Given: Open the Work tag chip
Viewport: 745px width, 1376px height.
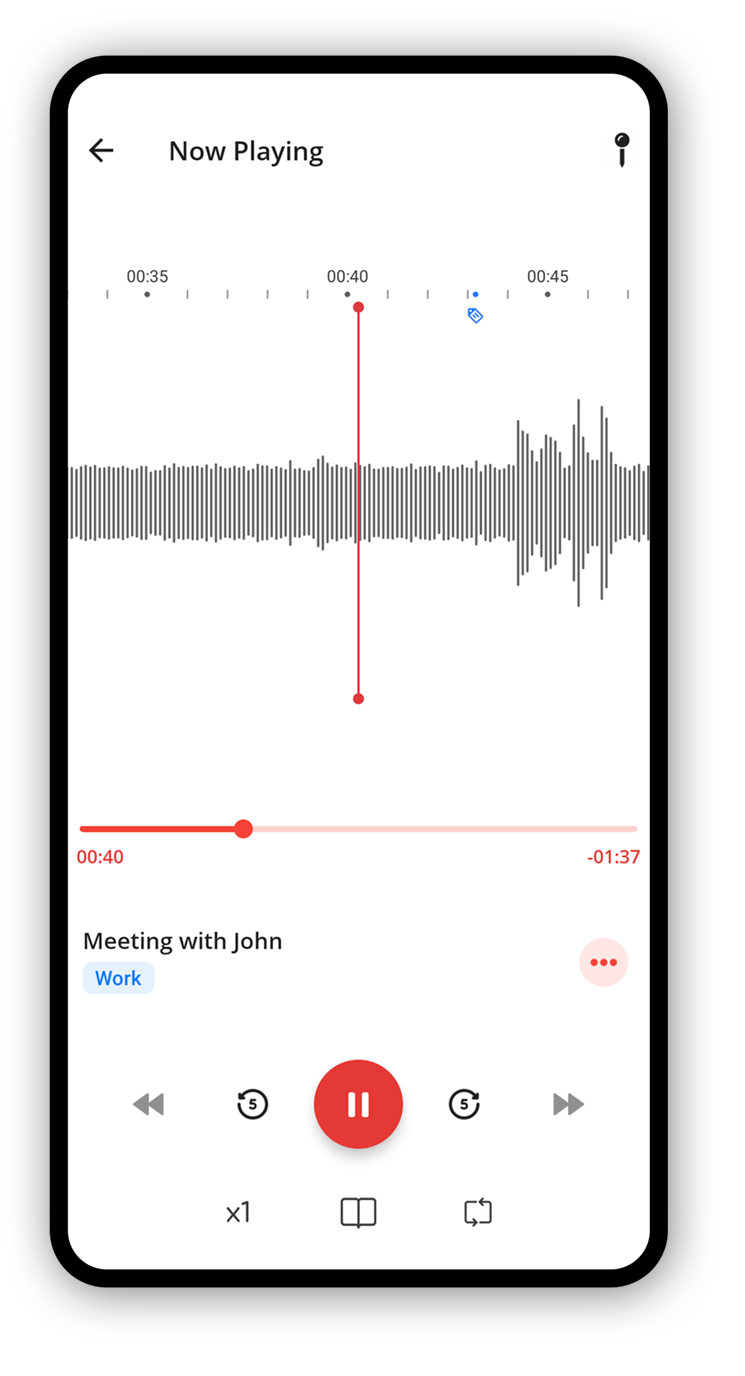Looking at the screenshot, I should (x=118, y=978).
